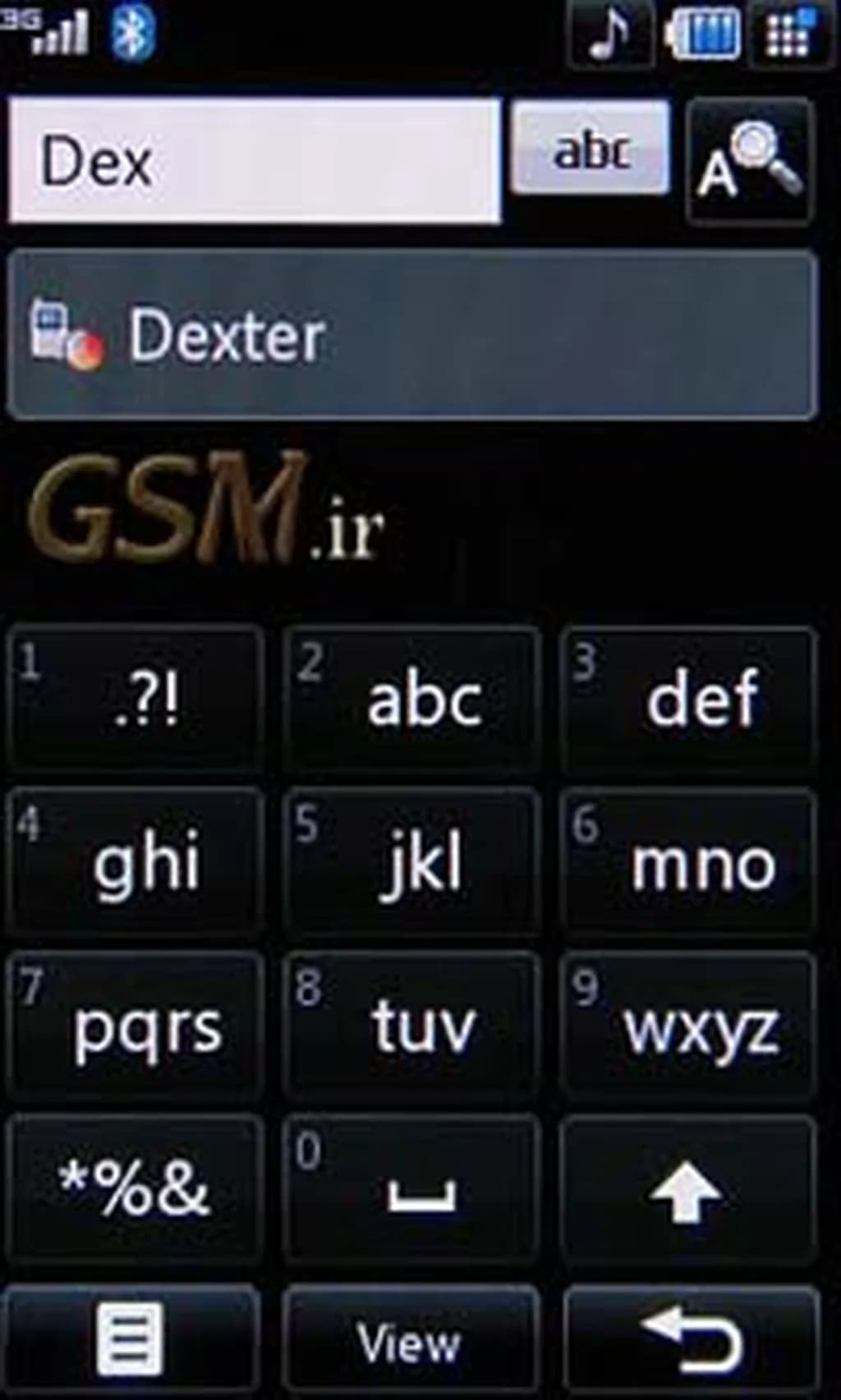Switch input mode with the abc button
Image resolution: width=841 pixels, height=1400 pixels.
590,149
